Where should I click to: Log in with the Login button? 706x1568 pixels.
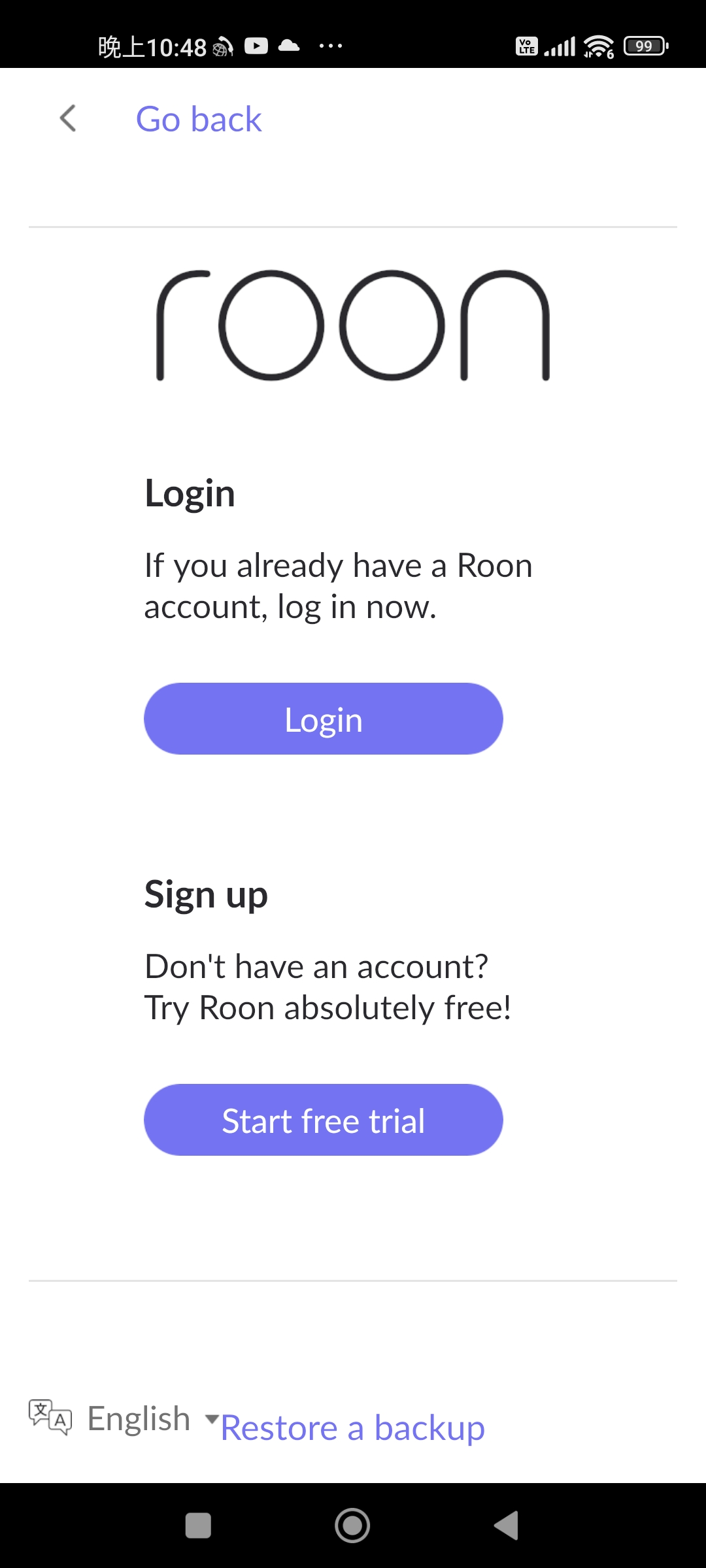[324, 719]
